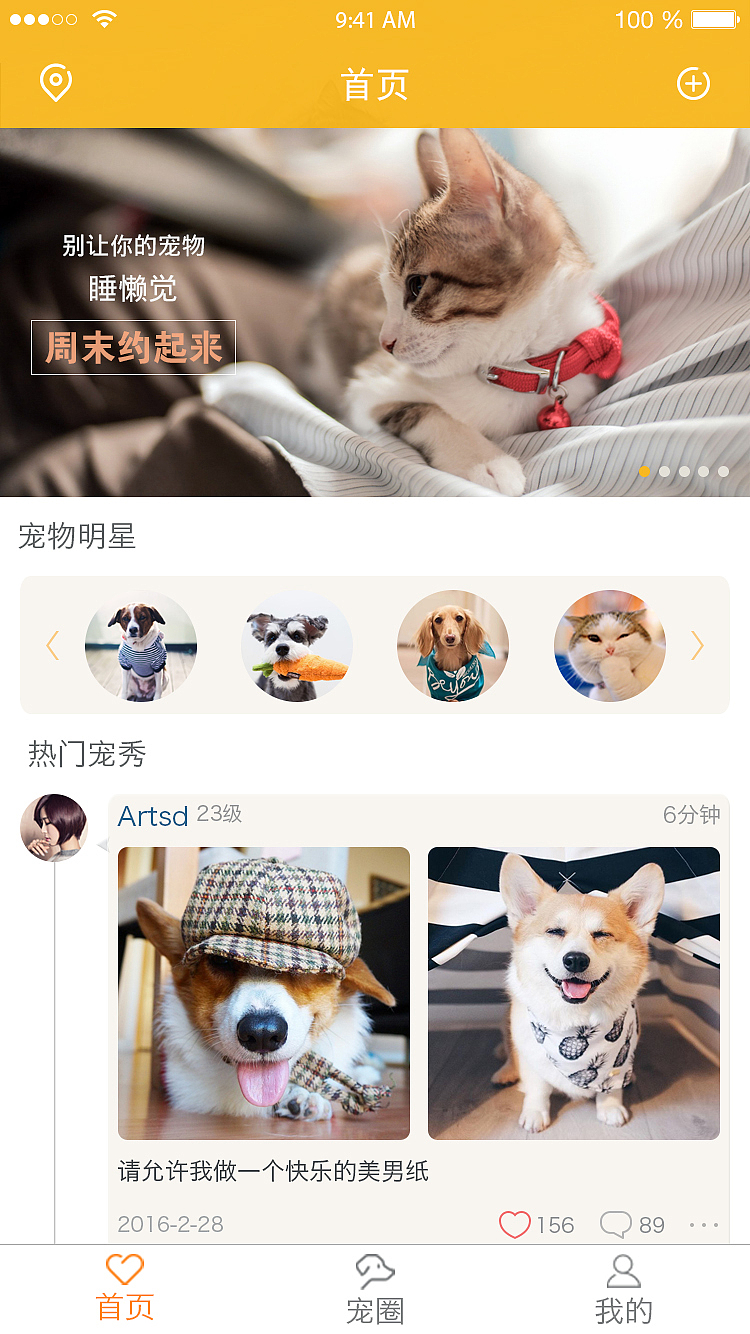Viewport: 750px width, 1334px height.
Task: Tap the dog paw icon on 宠圈 tab
Action: [x=375, y=1268]
